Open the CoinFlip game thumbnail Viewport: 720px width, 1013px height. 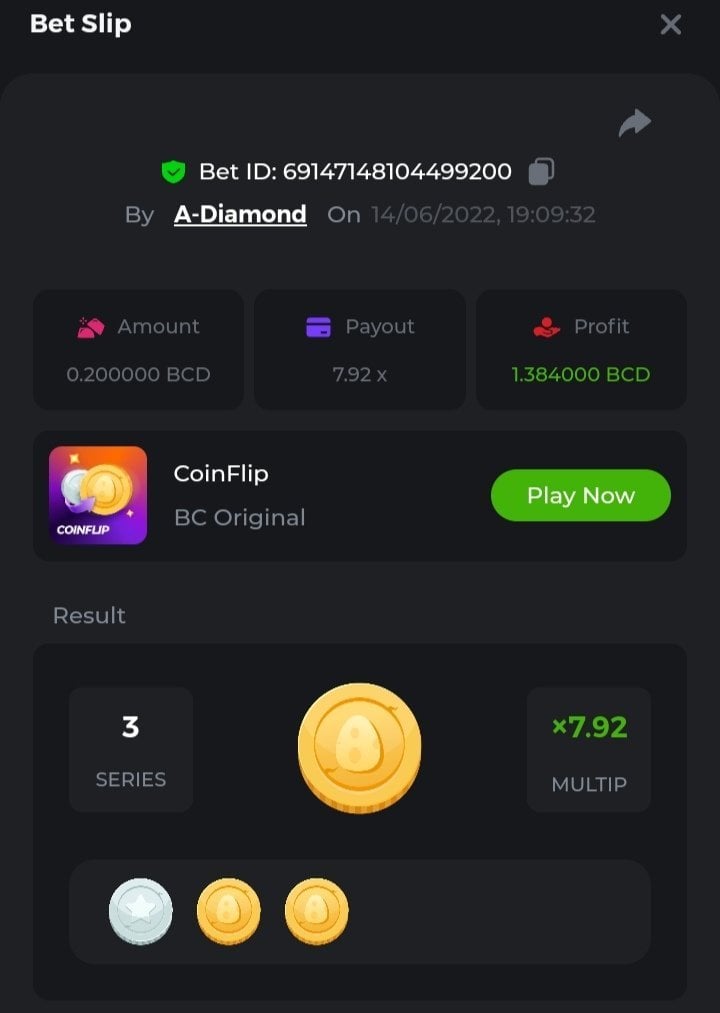98,495
